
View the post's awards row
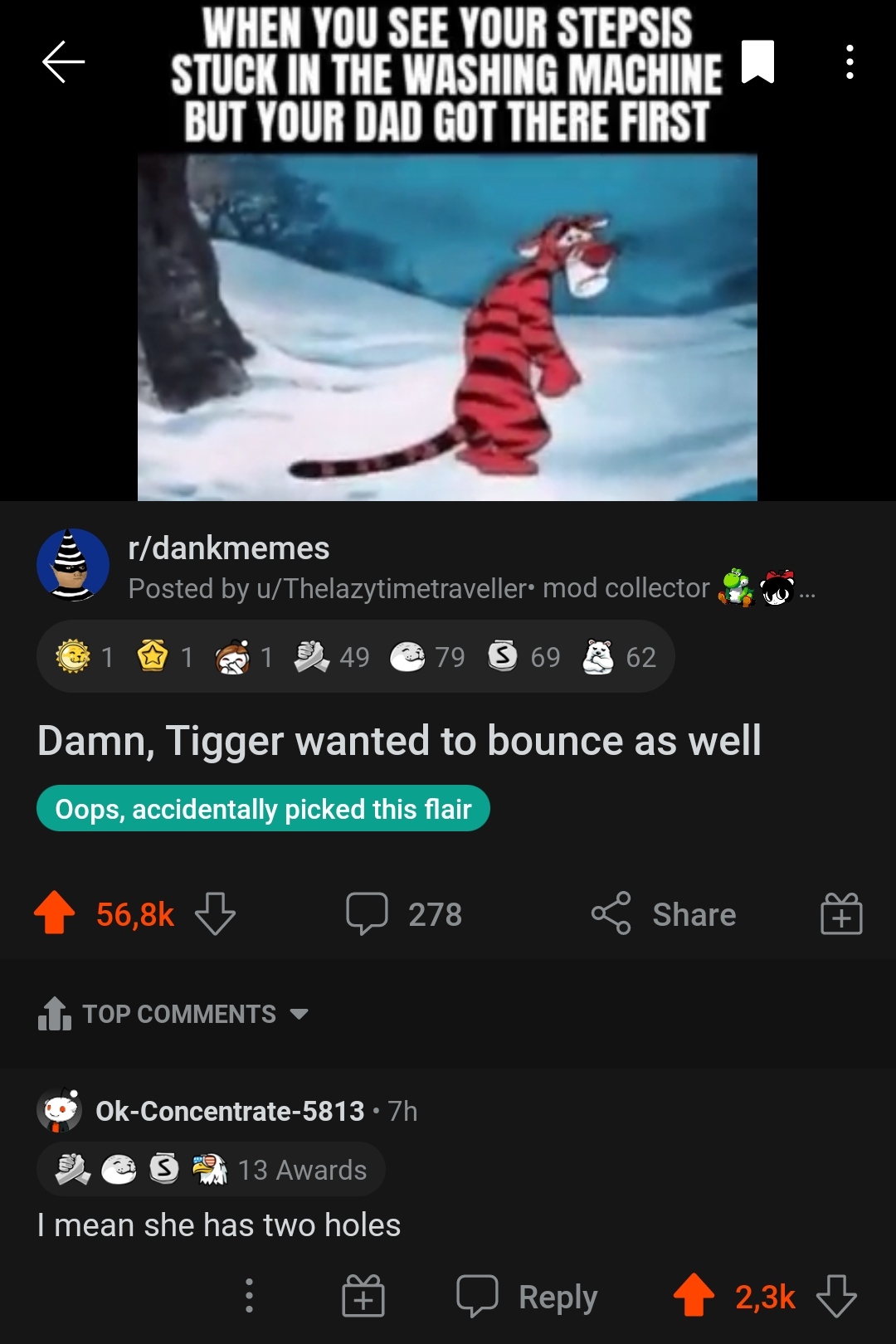point(355,657)
